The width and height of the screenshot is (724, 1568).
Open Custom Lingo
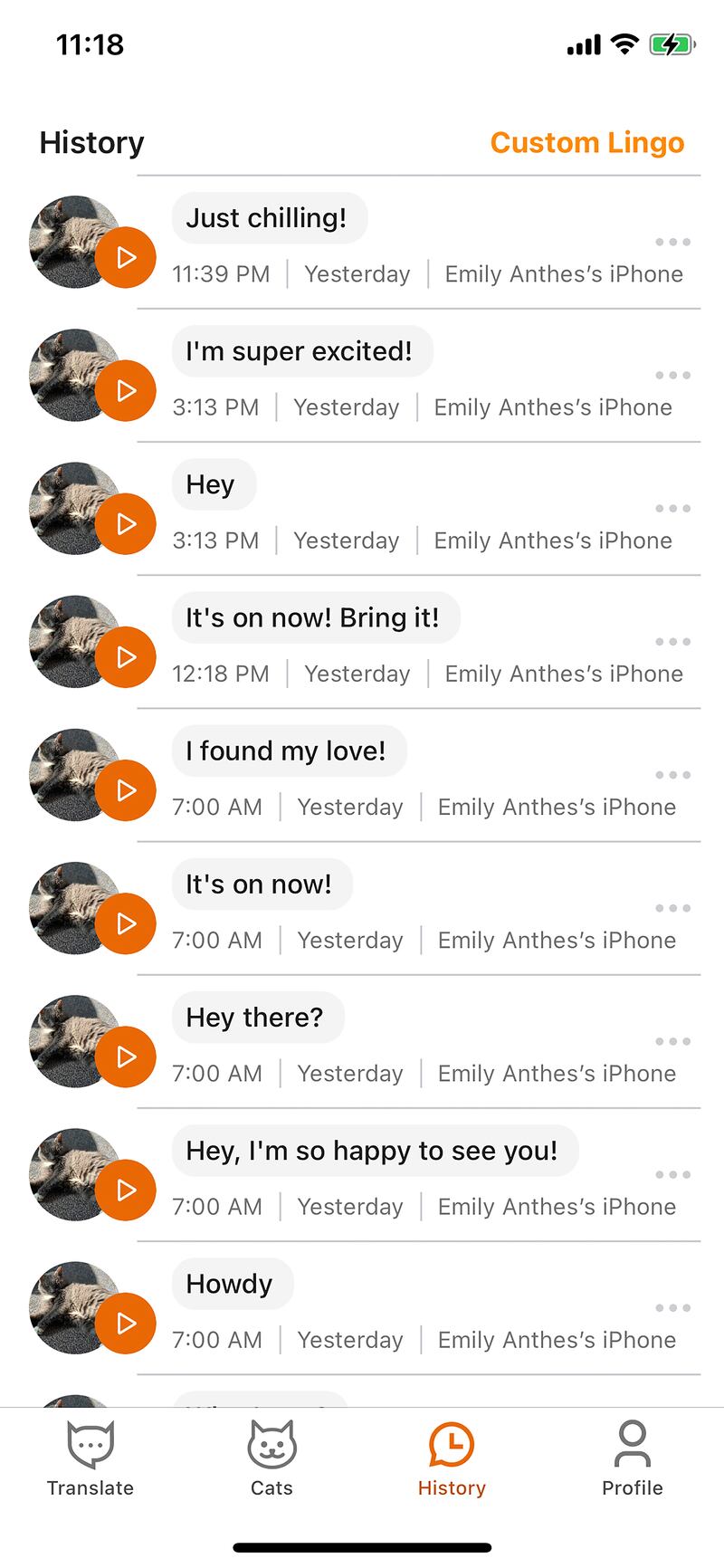pyautogui.click(x=586, y=143)
